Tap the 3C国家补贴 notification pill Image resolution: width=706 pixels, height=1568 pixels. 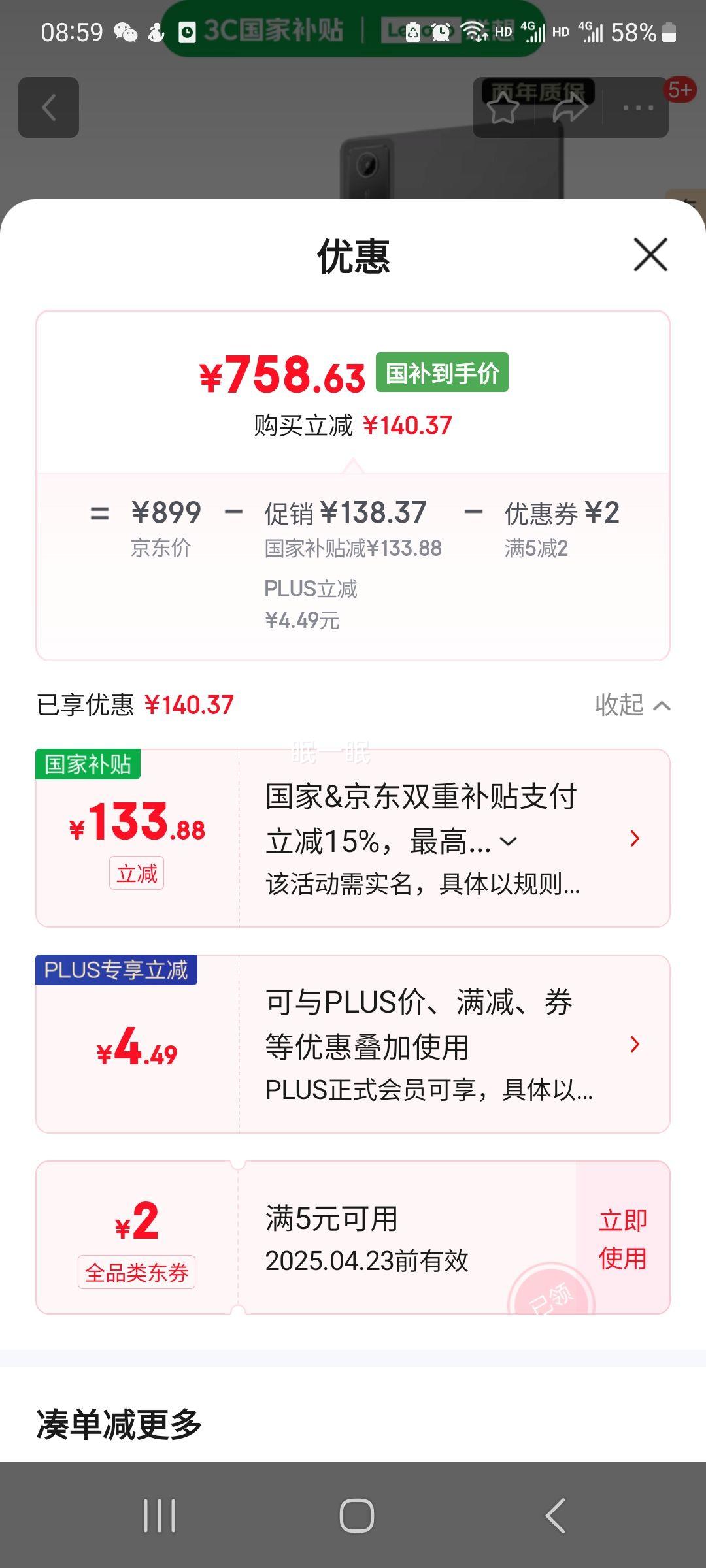275,31
